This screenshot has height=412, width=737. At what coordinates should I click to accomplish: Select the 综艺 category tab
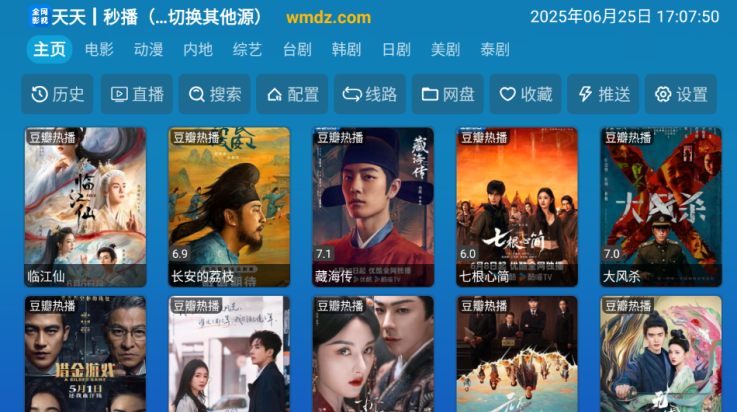[x=247, y=50]
